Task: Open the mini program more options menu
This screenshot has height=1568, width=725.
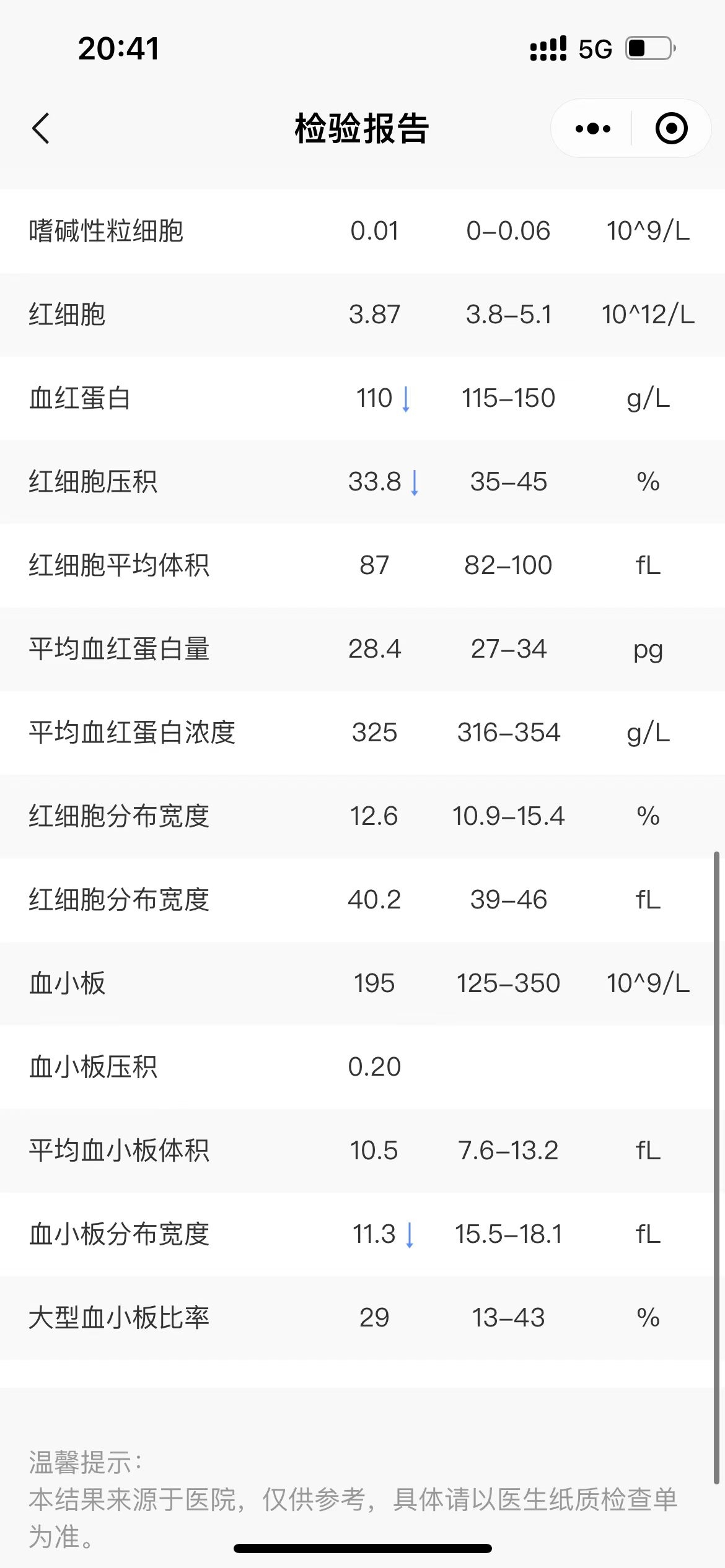Action: point(592,129)
